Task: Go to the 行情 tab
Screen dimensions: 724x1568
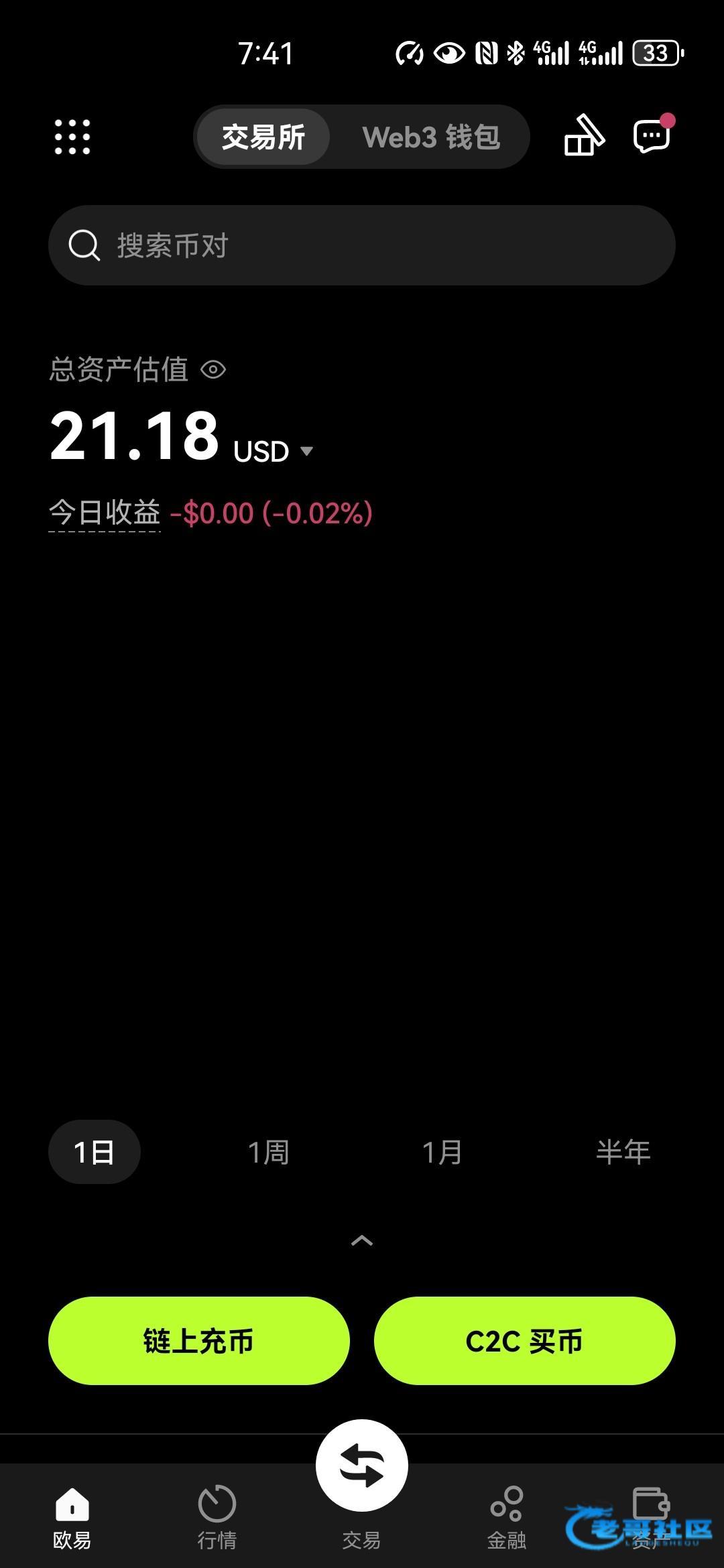Action: click(x=217, y=1517)
